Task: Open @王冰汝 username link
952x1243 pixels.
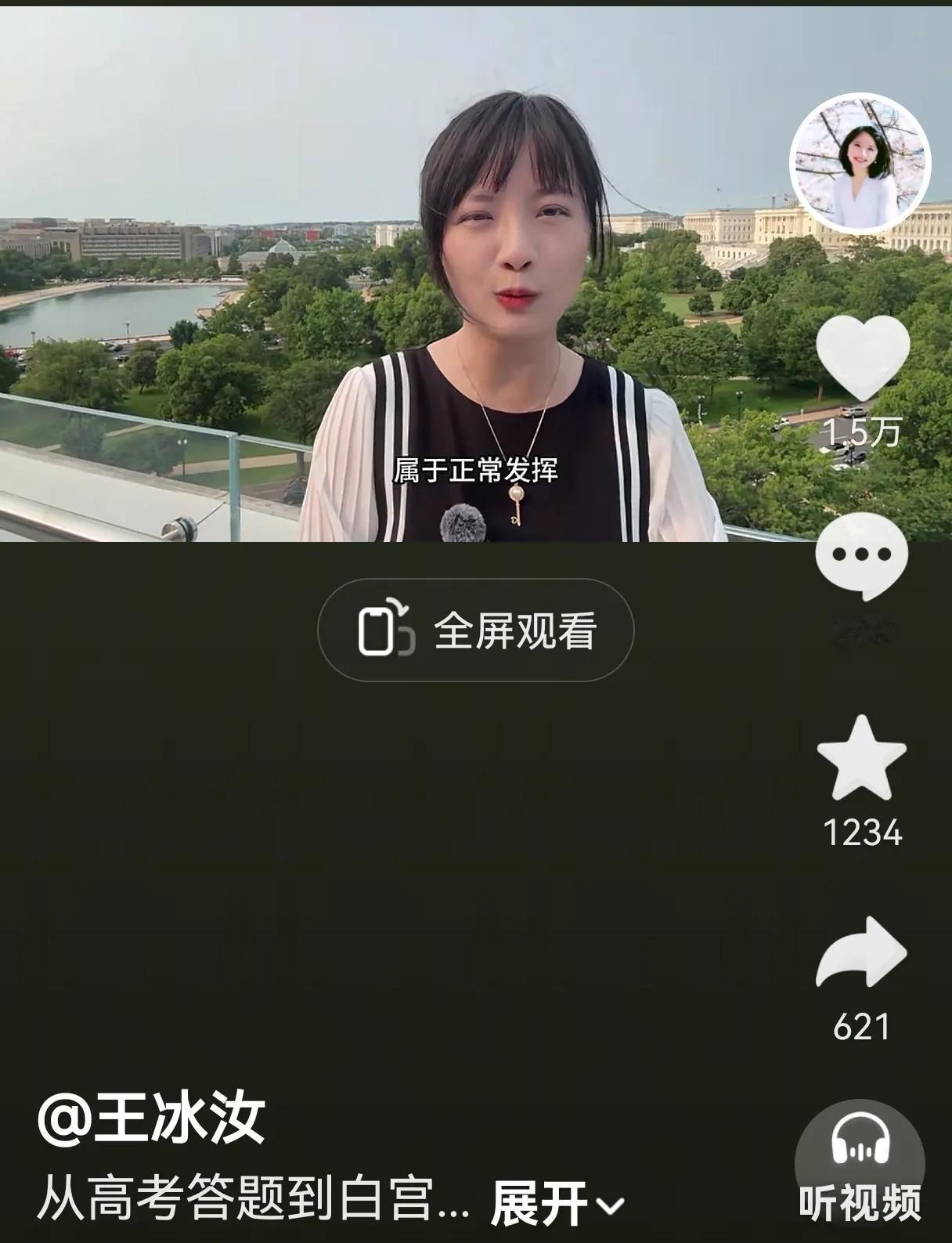Action: click(x=151, y=1118)
